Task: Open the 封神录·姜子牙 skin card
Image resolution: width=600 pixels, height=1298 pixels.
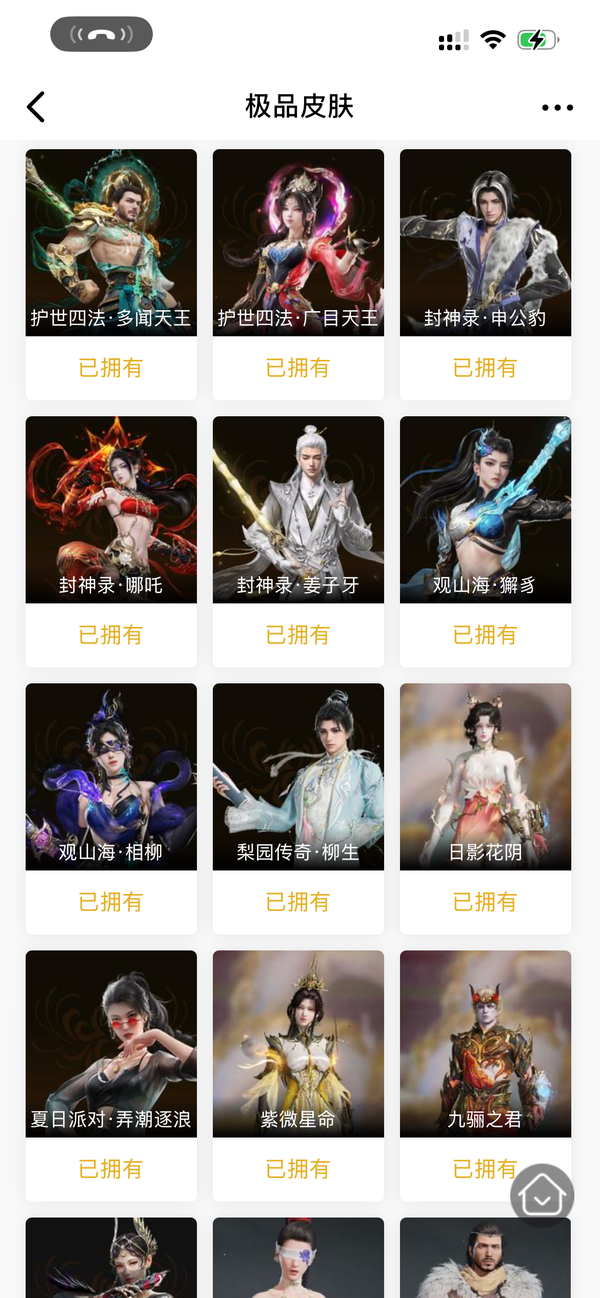Action: click(298, 542)
